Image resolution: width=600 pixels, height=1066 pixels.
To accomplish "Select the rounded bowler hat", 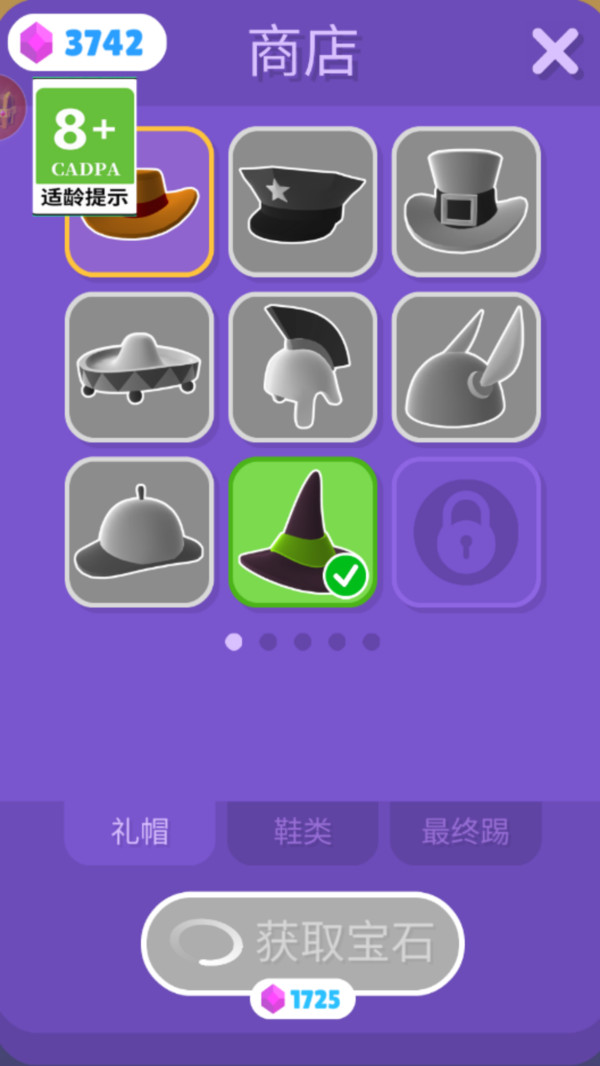I will click(x=139, y=531).
